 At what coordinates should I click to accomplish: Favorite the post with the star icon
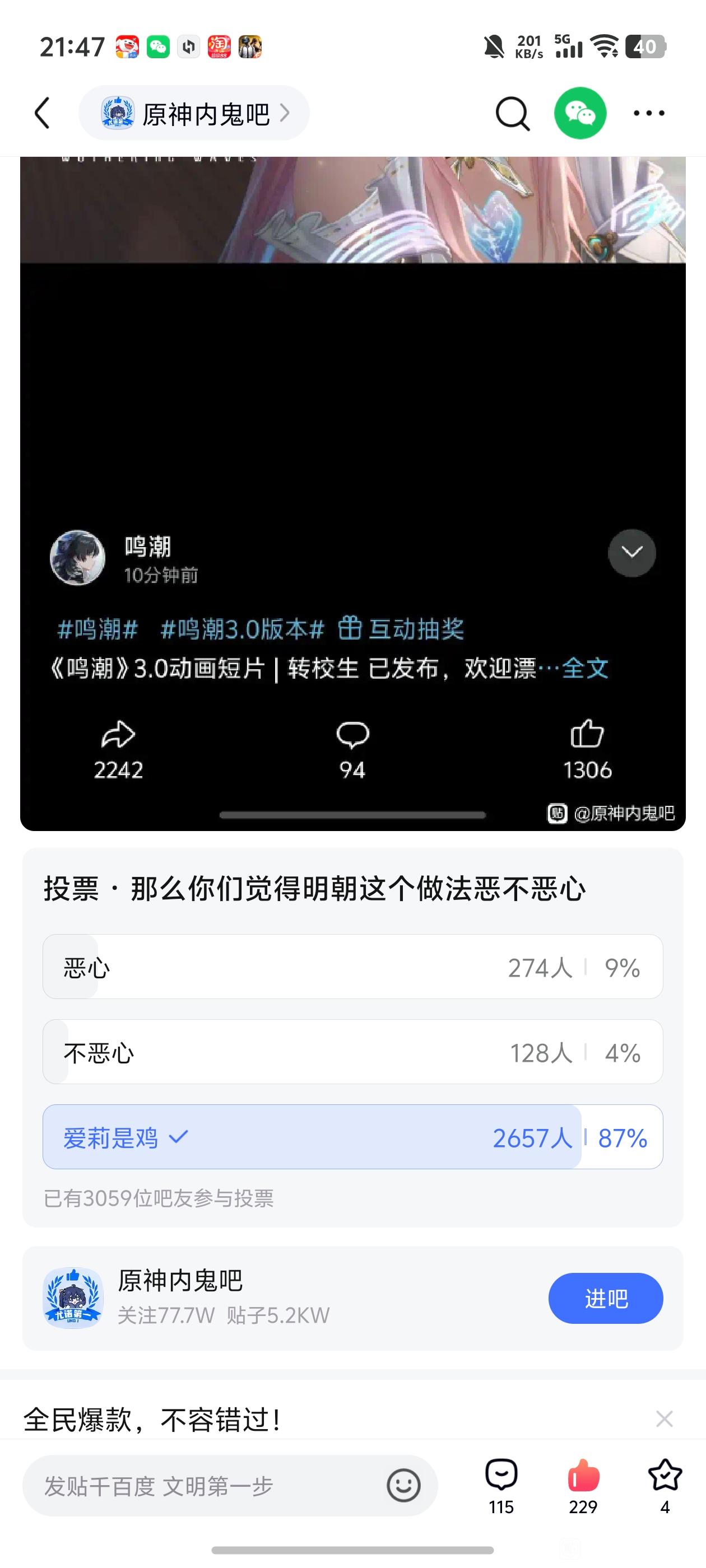tap(665, 1485)
